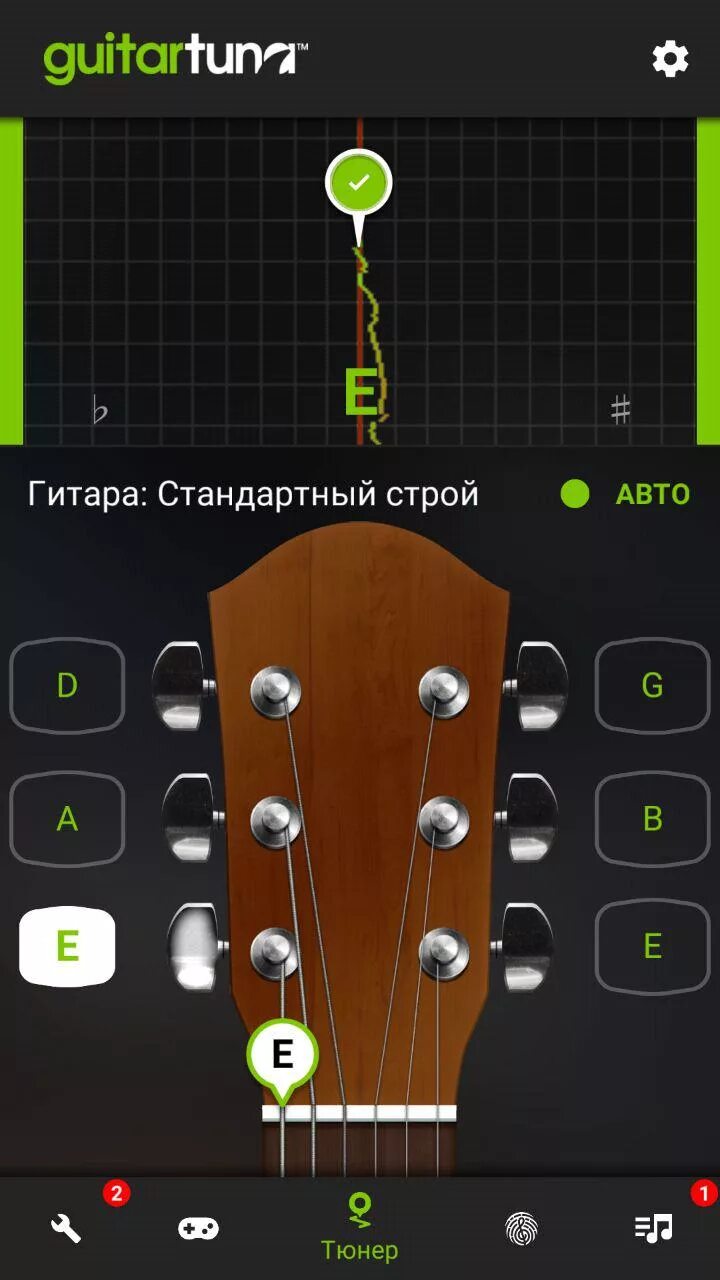Image resolution: width=720 pixels, height=1280 pixels.
Task: Switch to the Тюнер tab
Action: click(359, 1228)
